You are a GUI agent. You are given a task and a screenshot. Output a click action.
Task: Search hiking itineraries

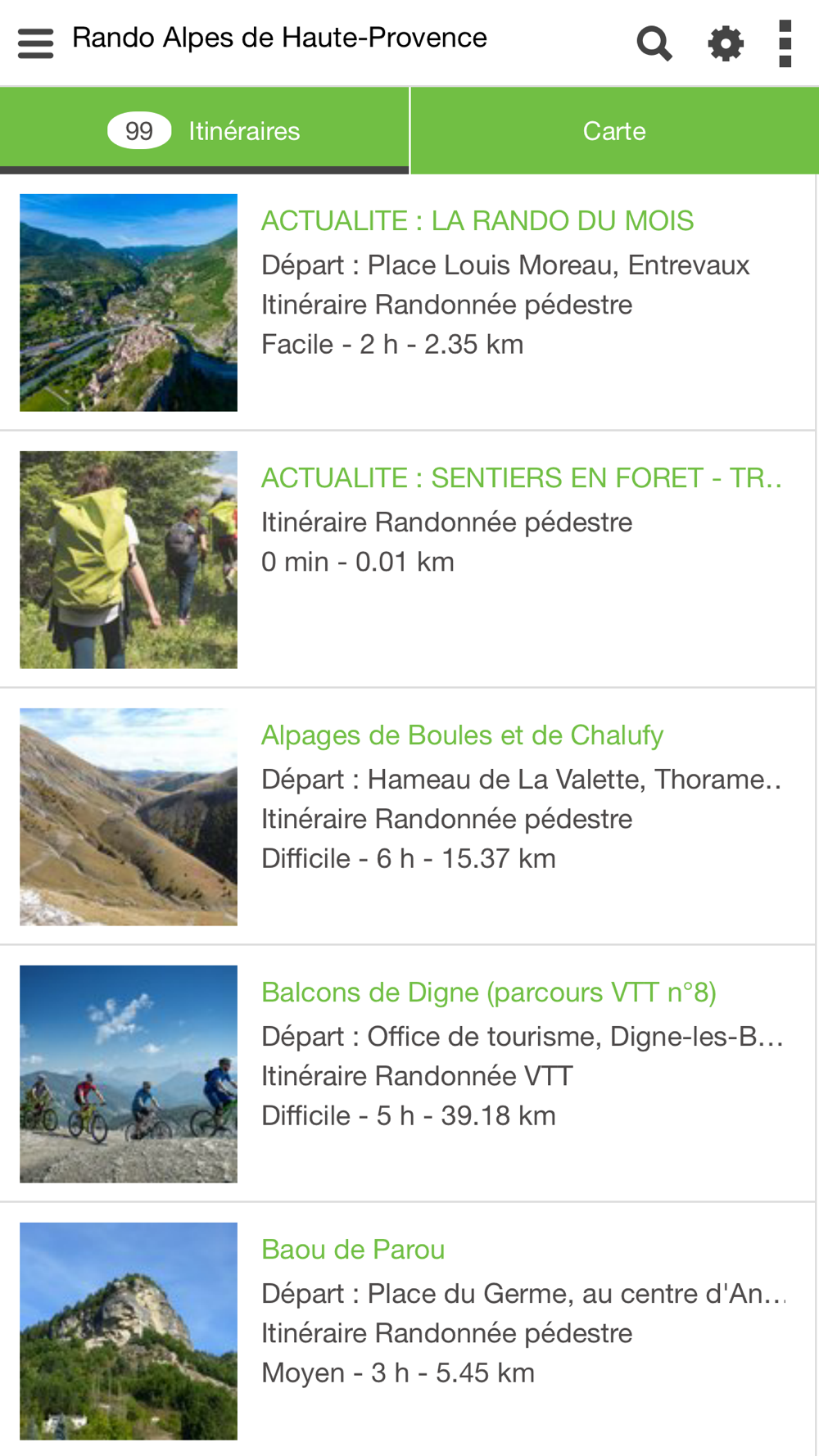click(x=654, y=43)
